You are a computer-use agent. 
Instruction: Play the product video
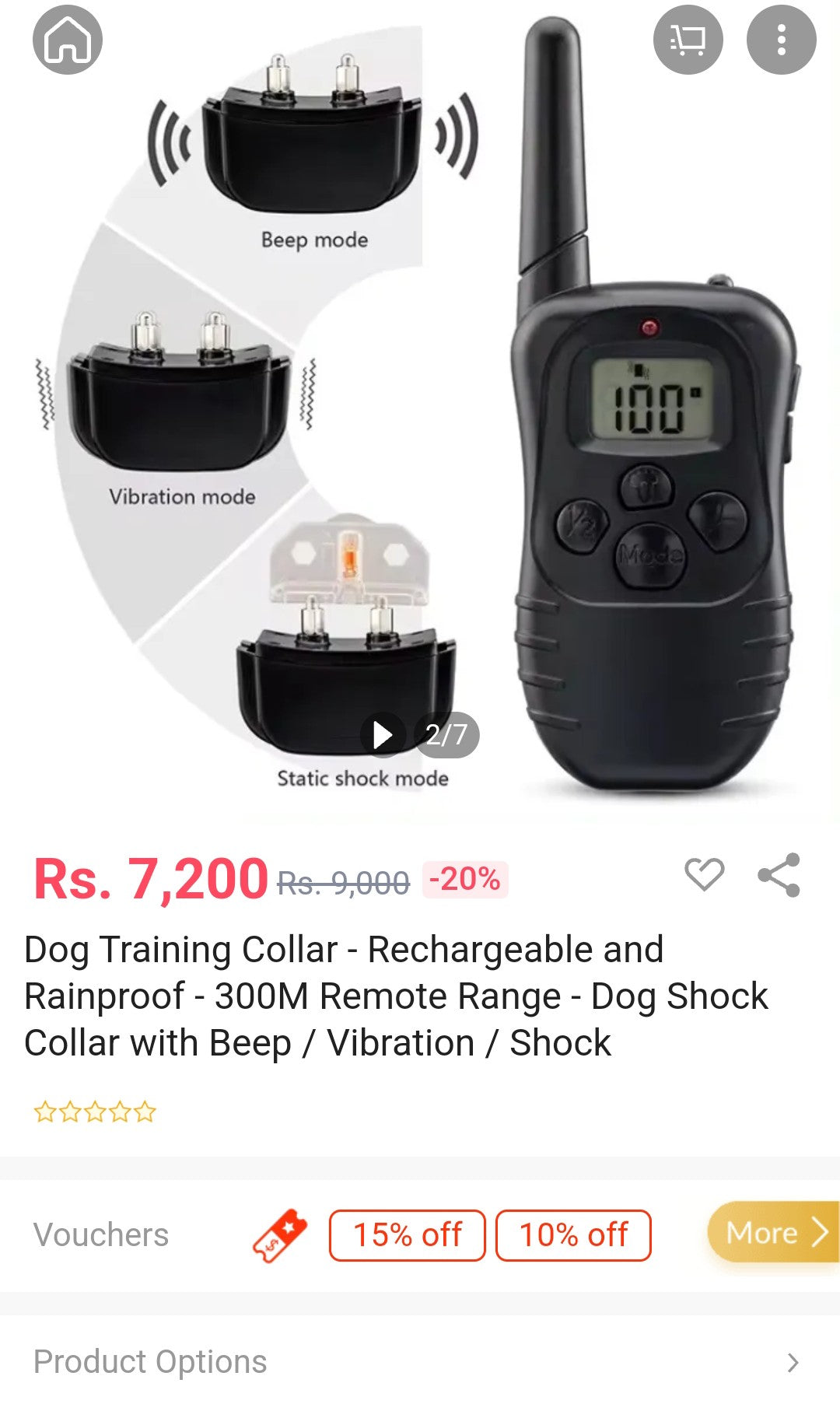383,734
